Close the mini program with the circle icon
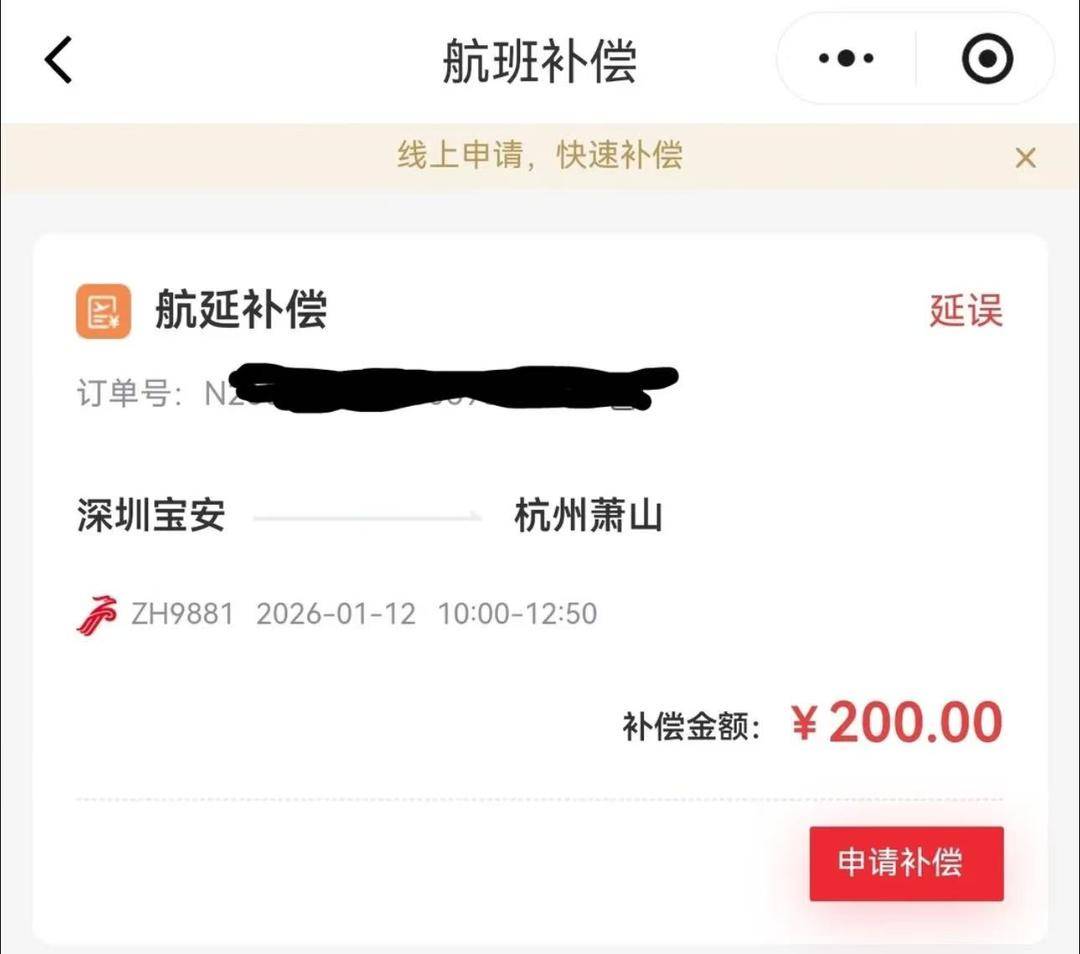Viewport: 1080px width, 954px height. click(987, 59)
